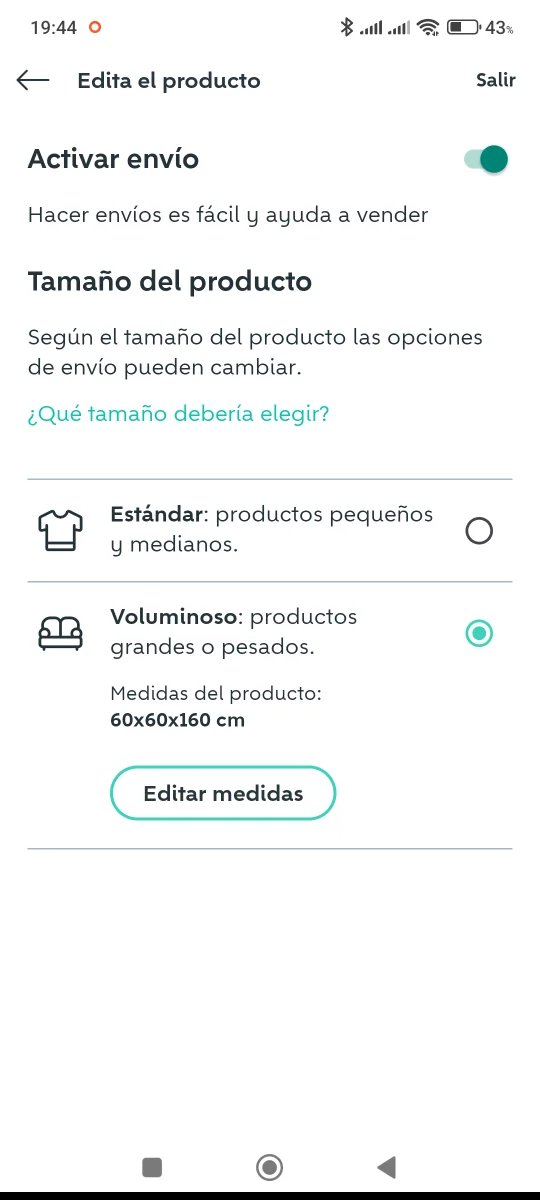Tap the system home button

pyautogui.click(x=269, y=1167)
